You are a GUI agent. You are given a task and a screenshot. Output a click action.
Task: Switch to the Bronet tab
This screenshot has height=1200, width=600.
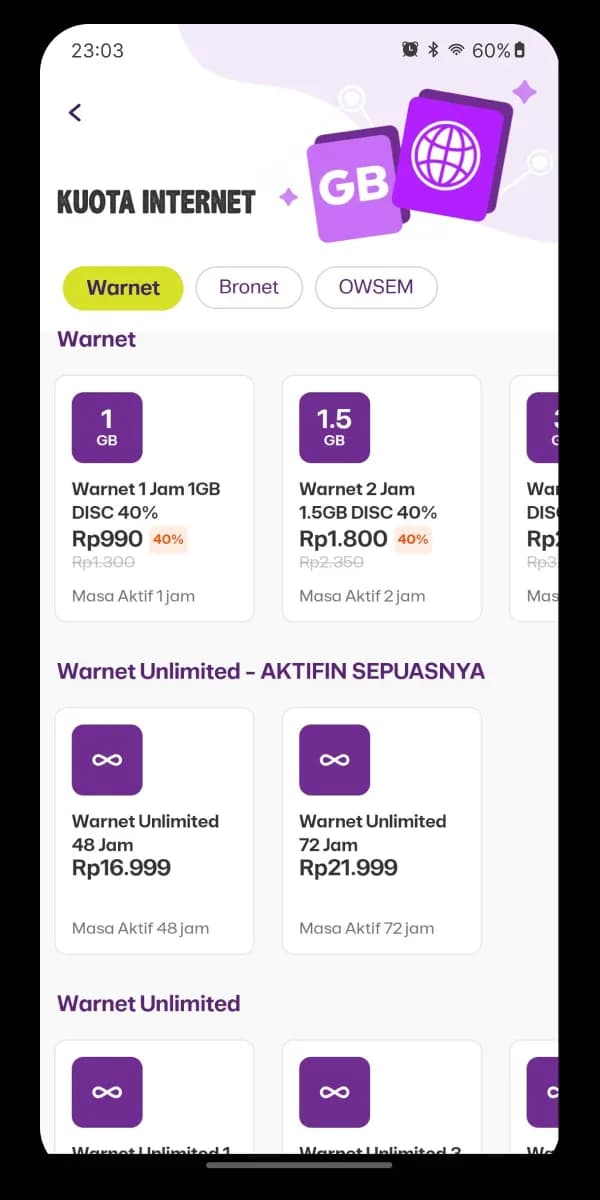coord(248,288)
